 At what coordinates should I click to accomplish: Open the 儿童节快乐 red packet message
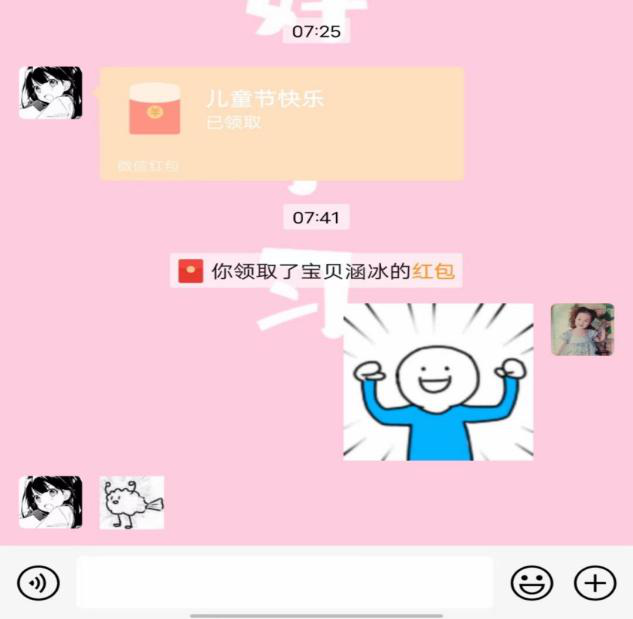(281, 122)
